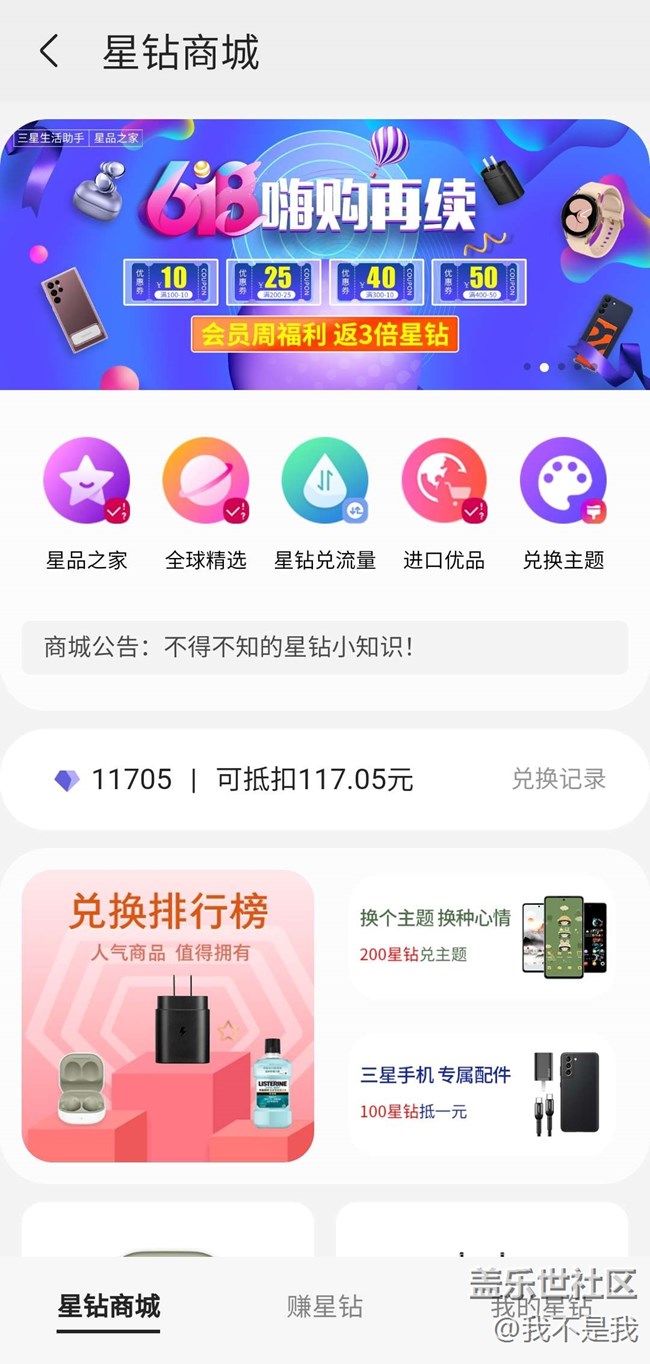Image resolution: width=650 pixels, height=1364 pixels.
Task: Go back from 星钻商城
Action: click(x=48, y=51)
